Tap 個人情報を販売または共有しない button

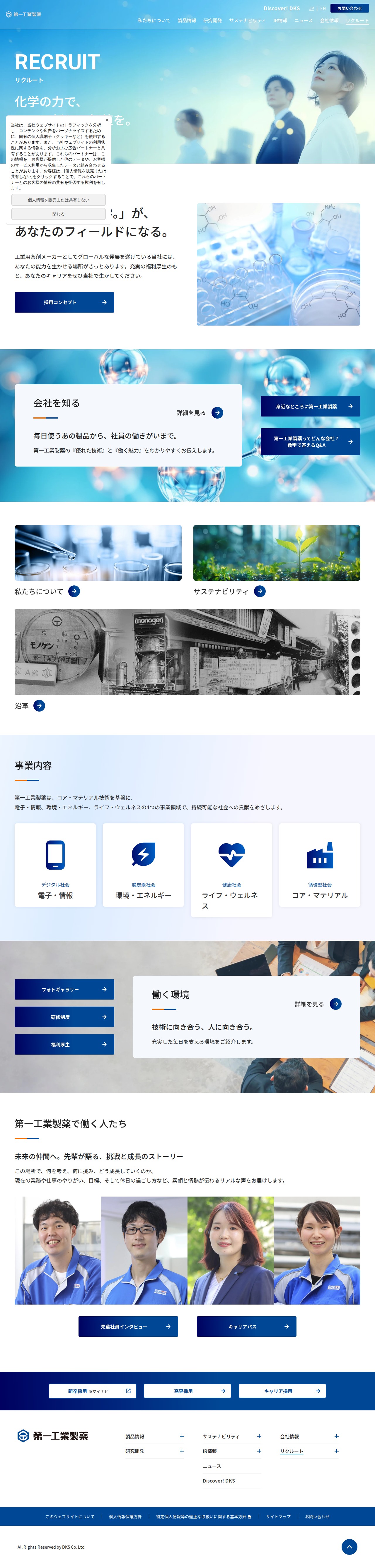click(58, 200)
